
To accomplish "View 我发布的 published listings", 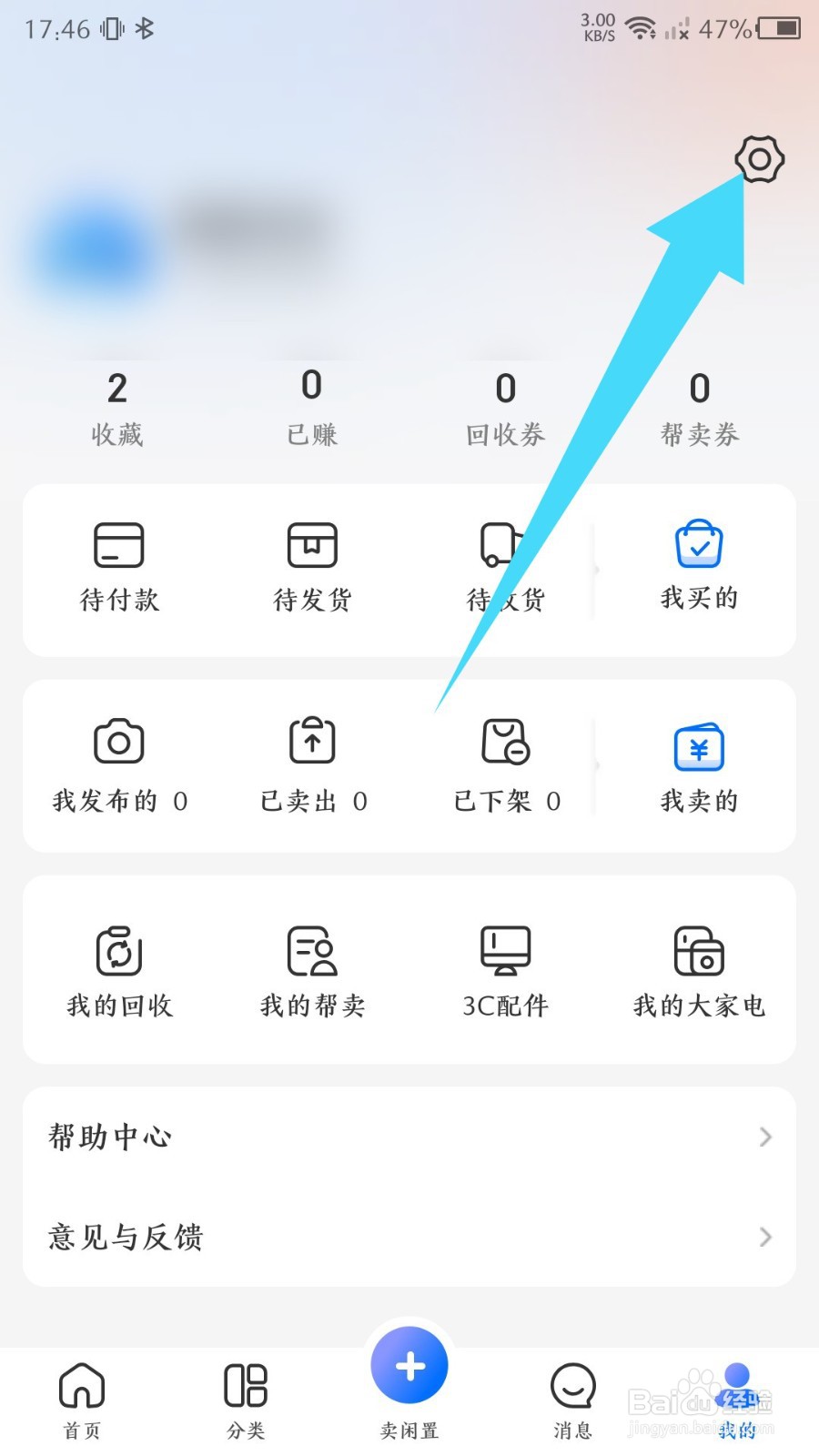I will click(119, 764).
